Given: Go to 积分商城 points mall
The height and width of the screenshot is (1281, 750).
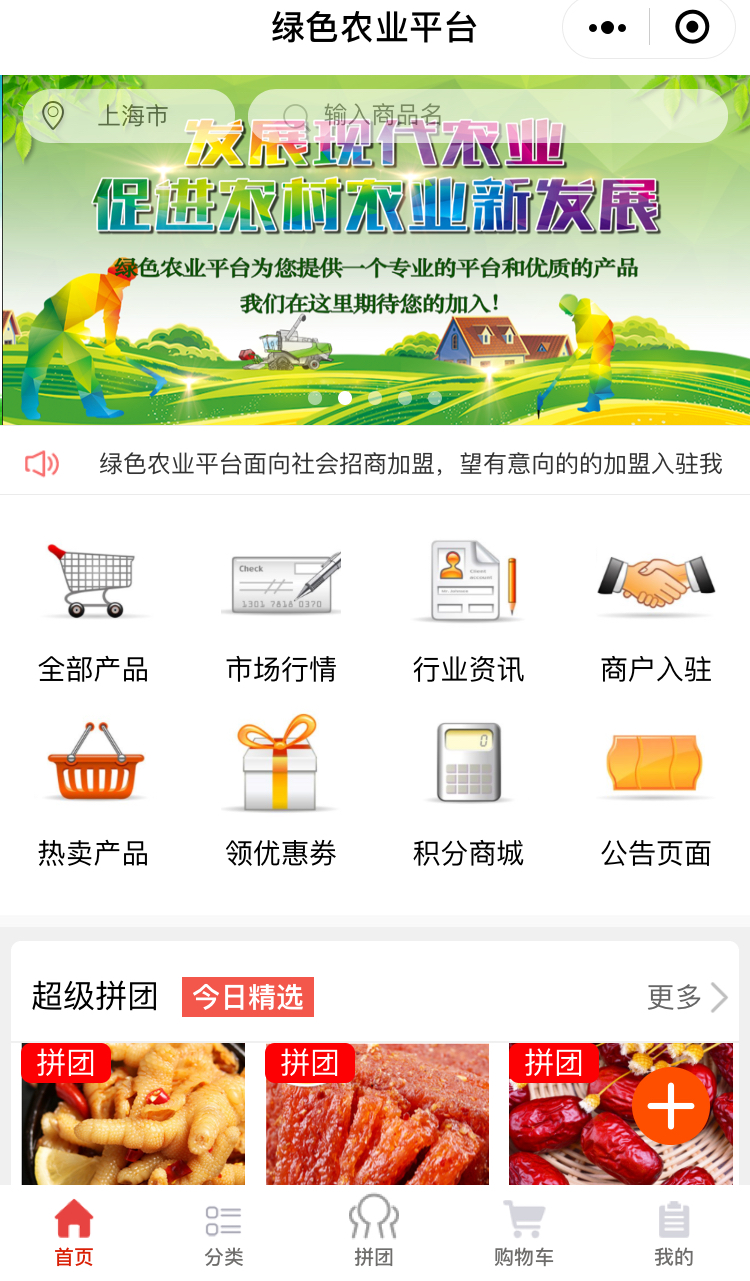Looking at the screenshot, I should [x=468, y=795].
